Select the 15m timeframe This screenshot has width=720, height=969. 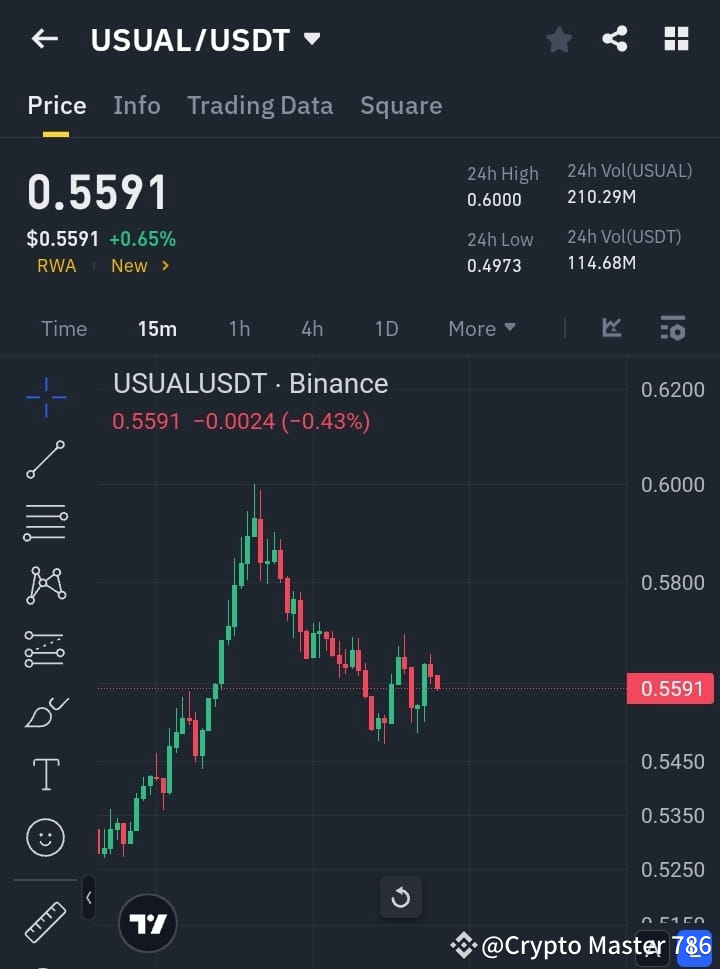pyautogui.click(x=157, y=328)
